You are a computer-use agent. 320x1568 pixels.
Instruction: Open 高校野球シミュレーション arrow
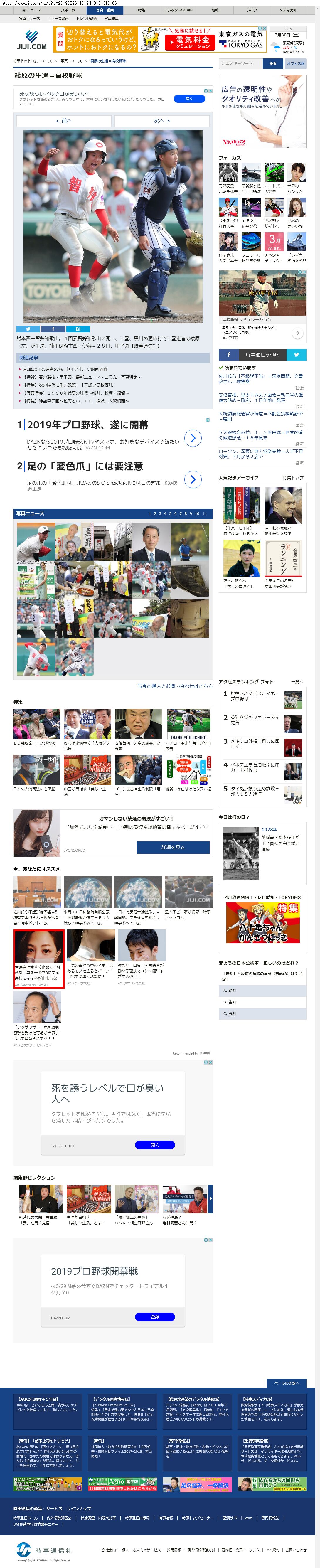pos(297,333)
